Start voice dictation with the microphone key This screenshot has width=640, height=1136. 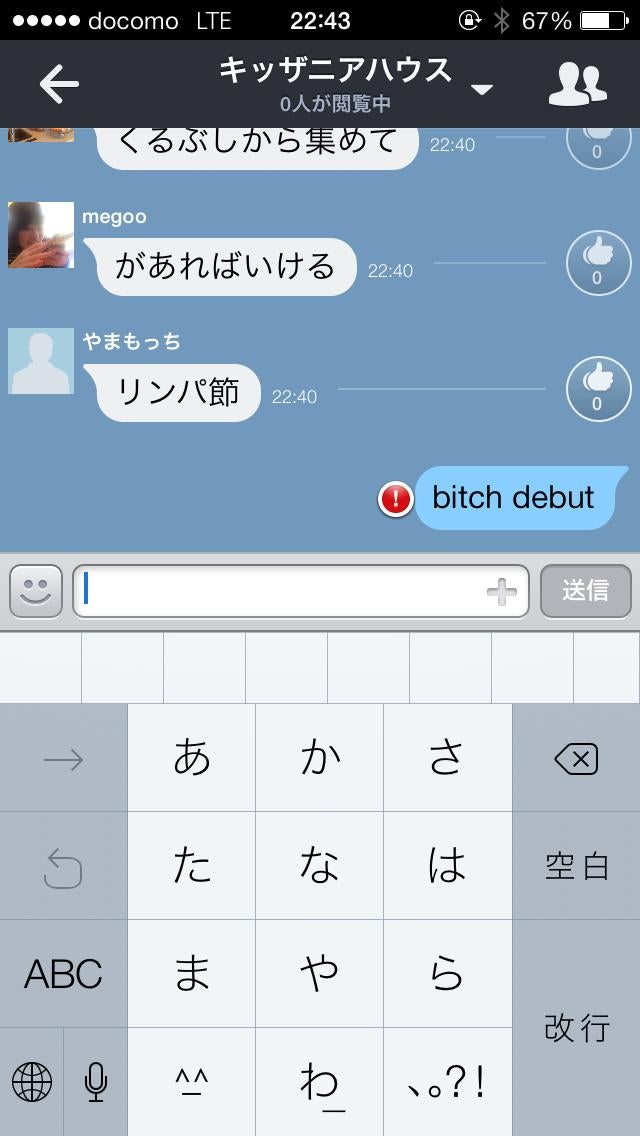click(x=96, y=1081)
